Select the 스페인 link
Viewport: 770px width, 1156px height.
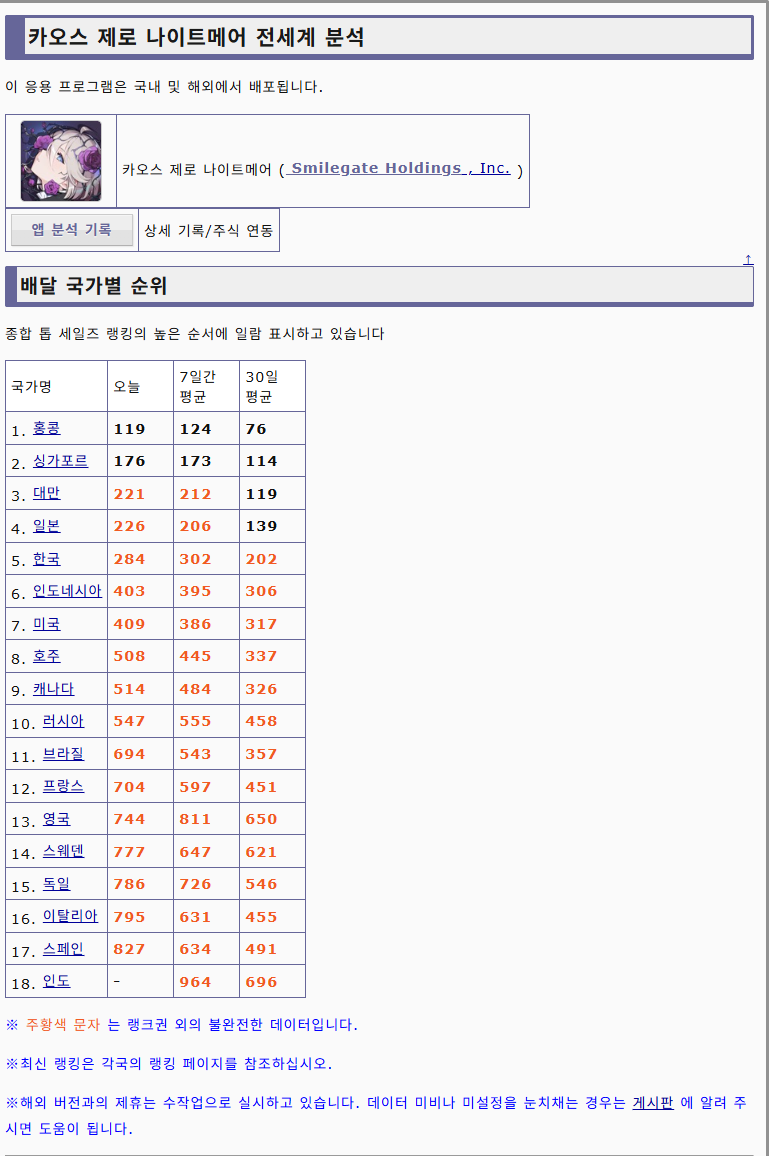coord(63,949)
